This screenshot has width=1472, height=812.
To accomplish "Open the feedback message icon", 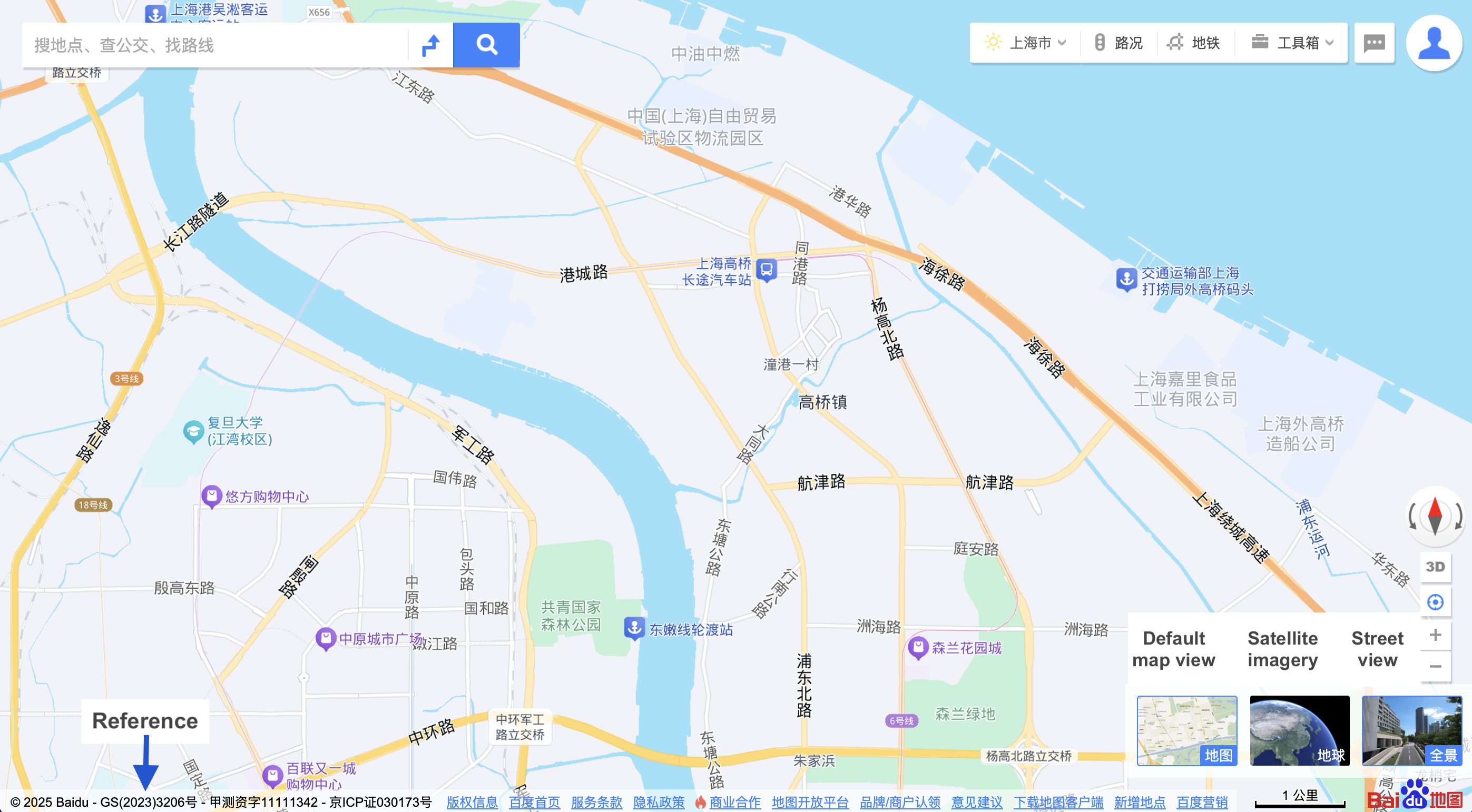I will [x=1373, y=43].
